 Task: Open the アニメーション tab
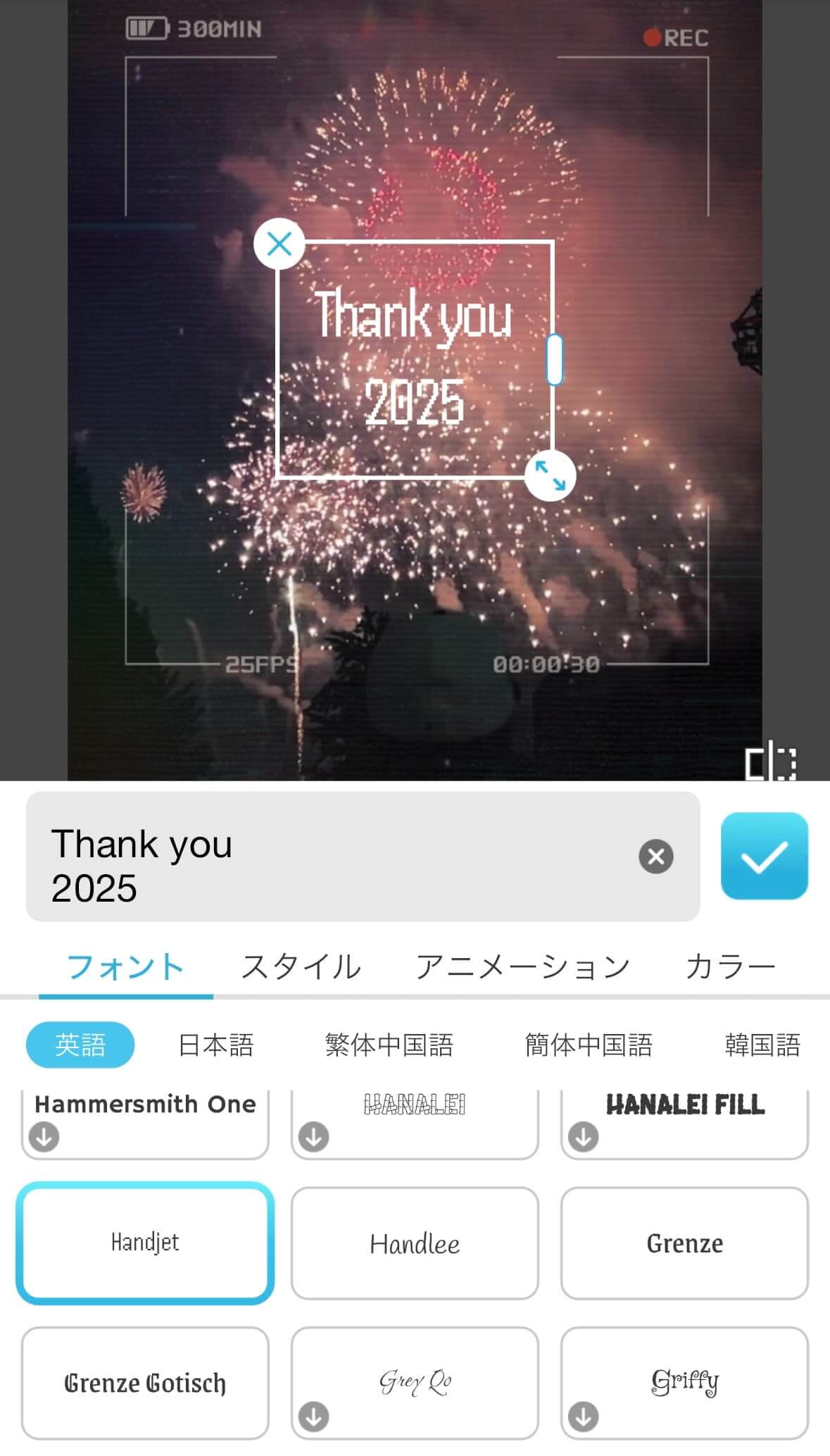coord(522,966)
